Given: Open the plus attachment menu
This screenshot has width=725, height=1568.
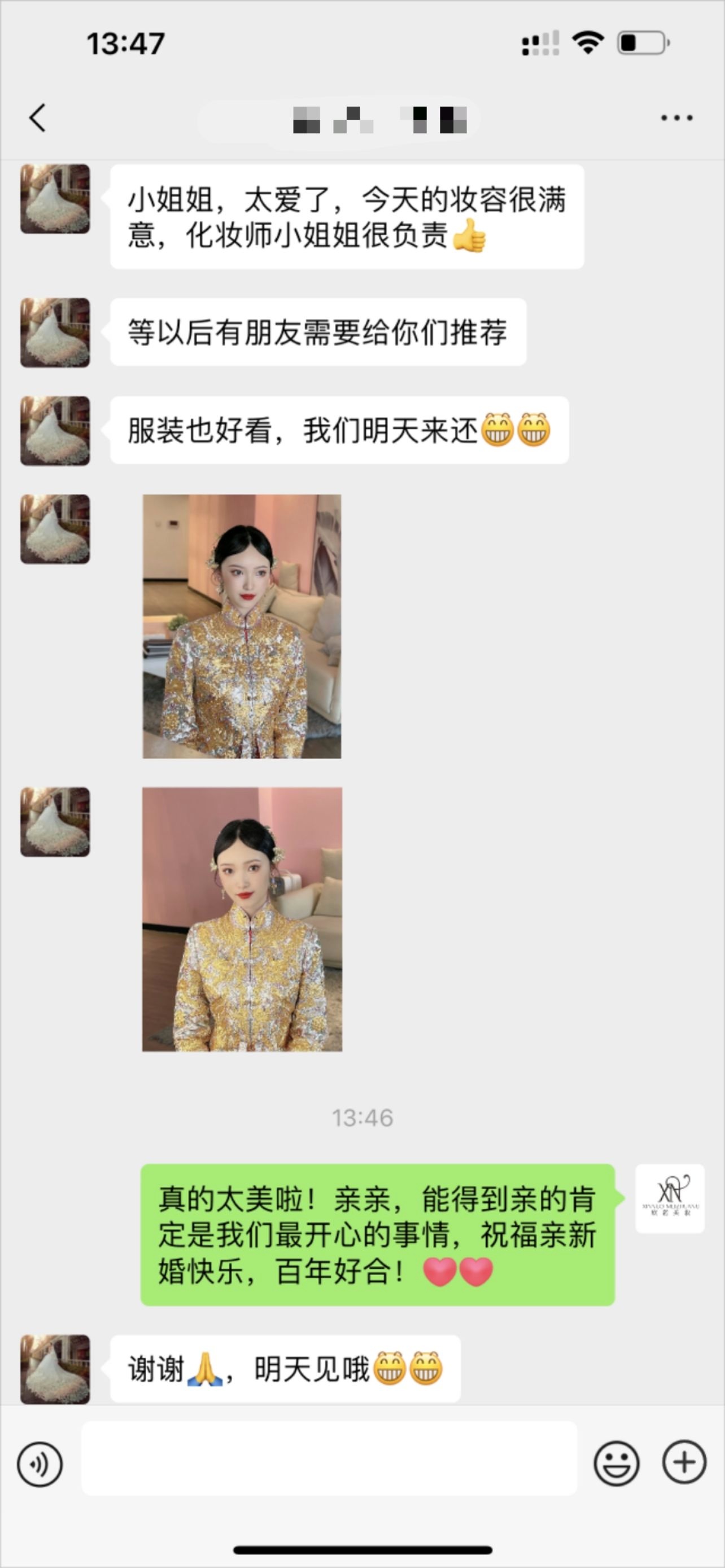Looking at the screenshot, I should coord(684,1462).
